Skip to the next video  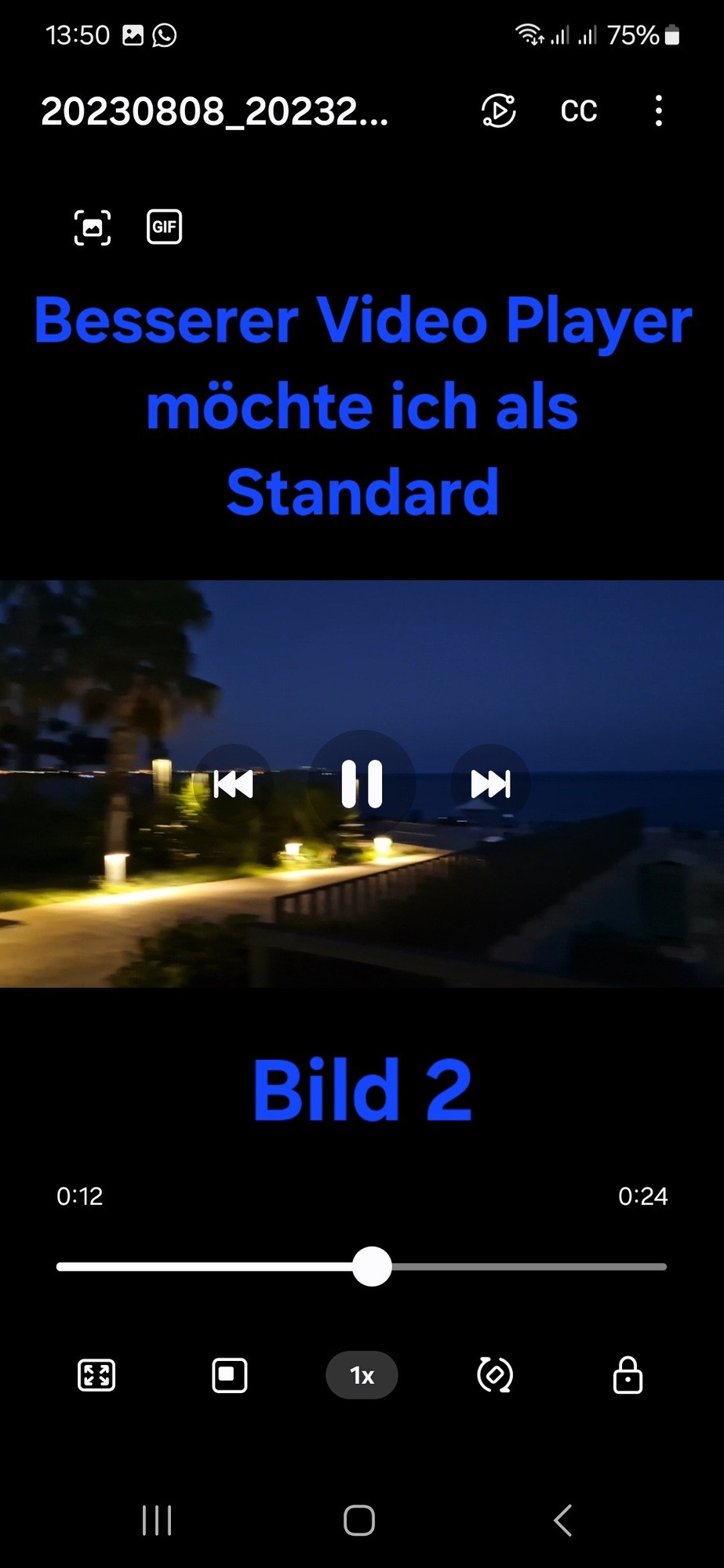(x=490, y=783)
